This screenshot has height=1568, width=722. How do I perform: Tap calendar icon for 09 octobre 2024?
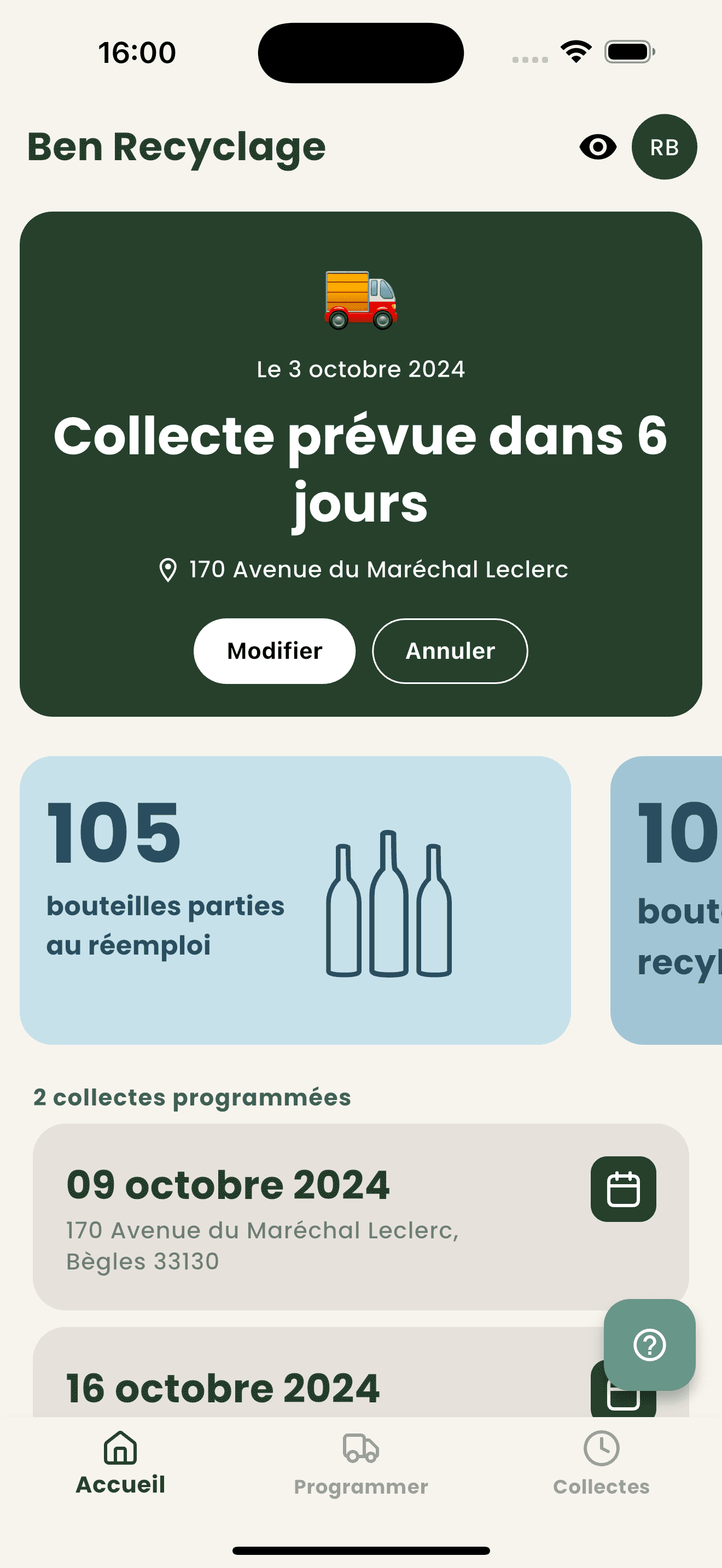pos(623,1189)
